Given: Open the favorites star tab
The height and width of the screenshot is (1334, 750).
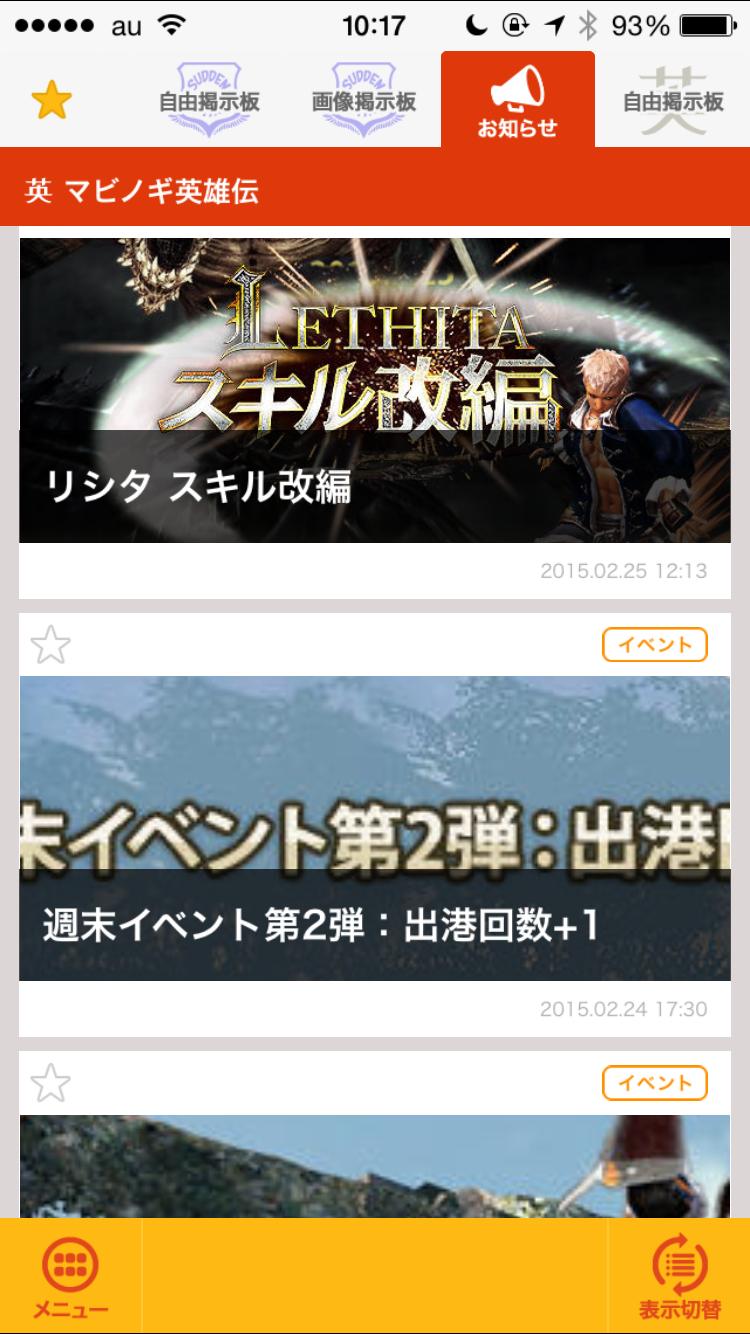Looking at the screenshot, I should tap(52, 100).
